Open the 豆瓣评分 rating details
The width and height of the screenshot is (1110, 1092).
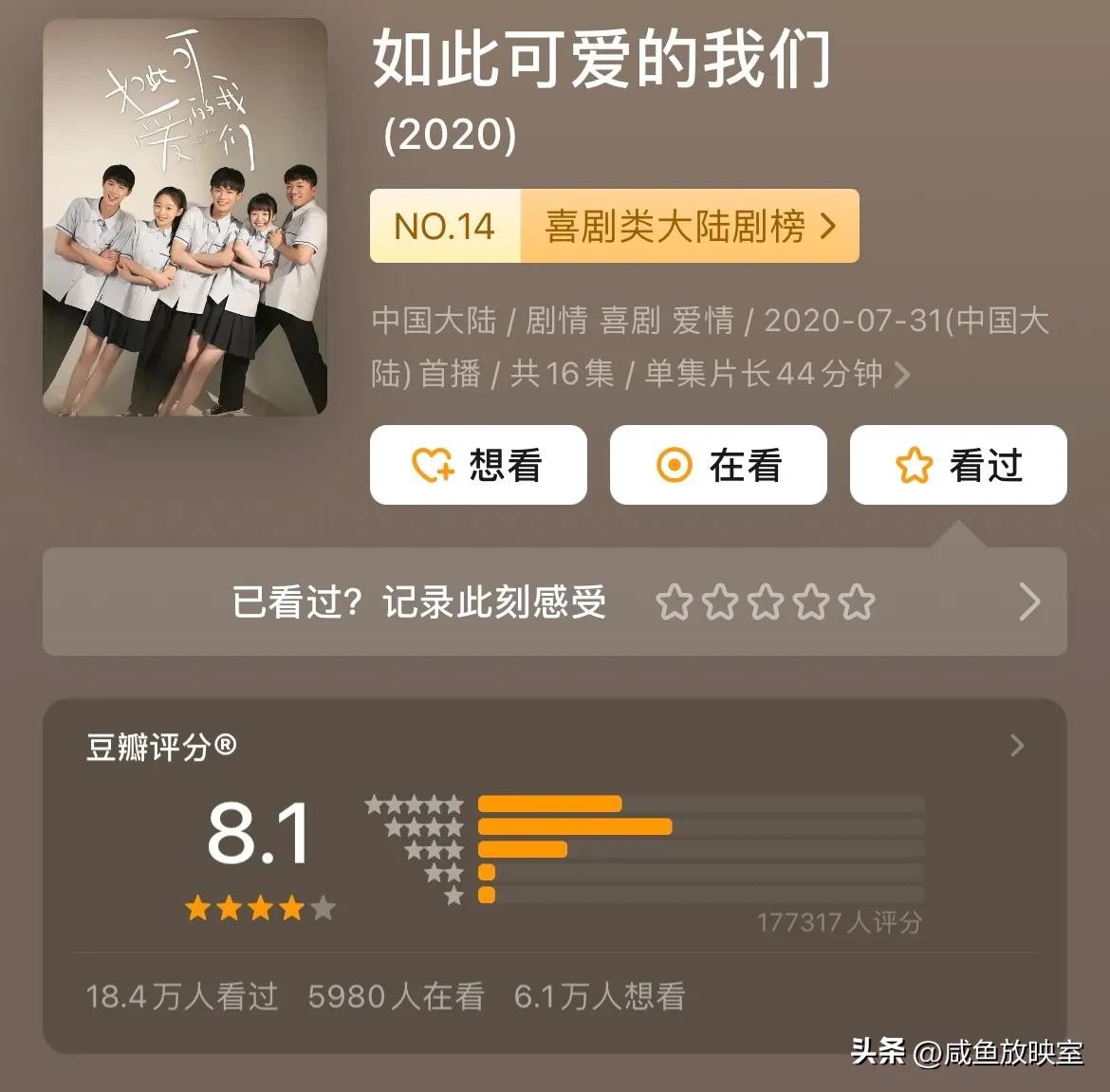[1017, 746]
